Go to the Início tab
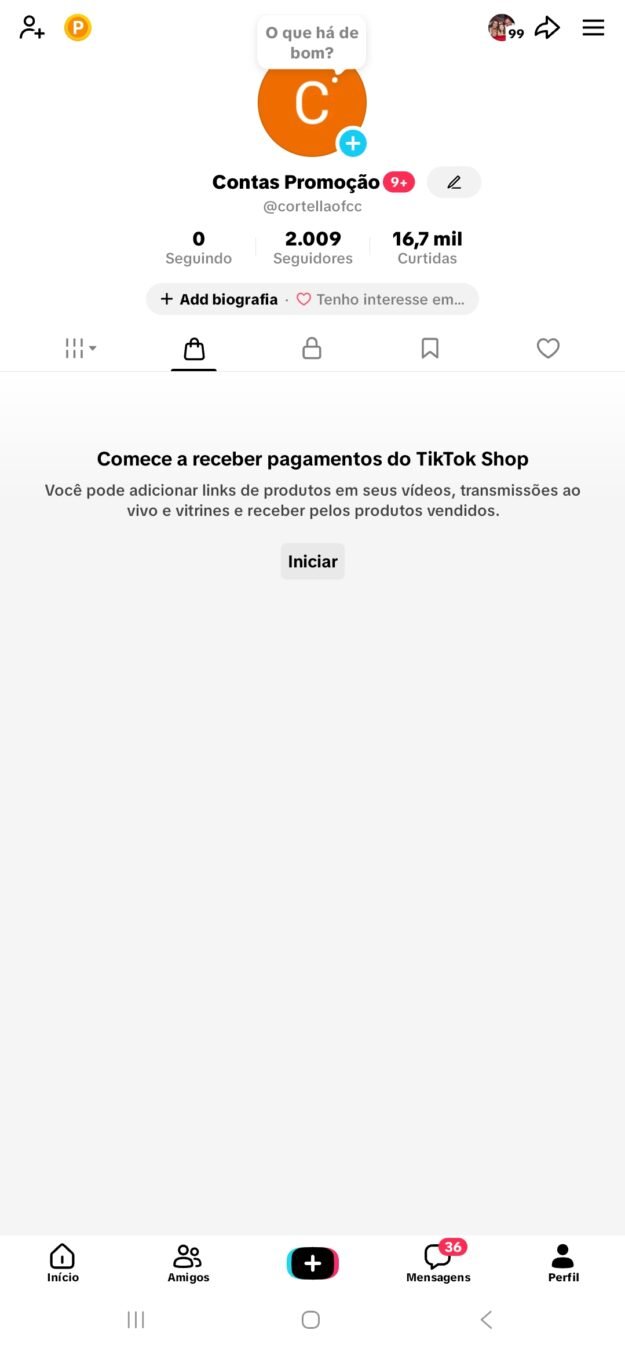625x1345 pixels. (x=62, y=1263)
